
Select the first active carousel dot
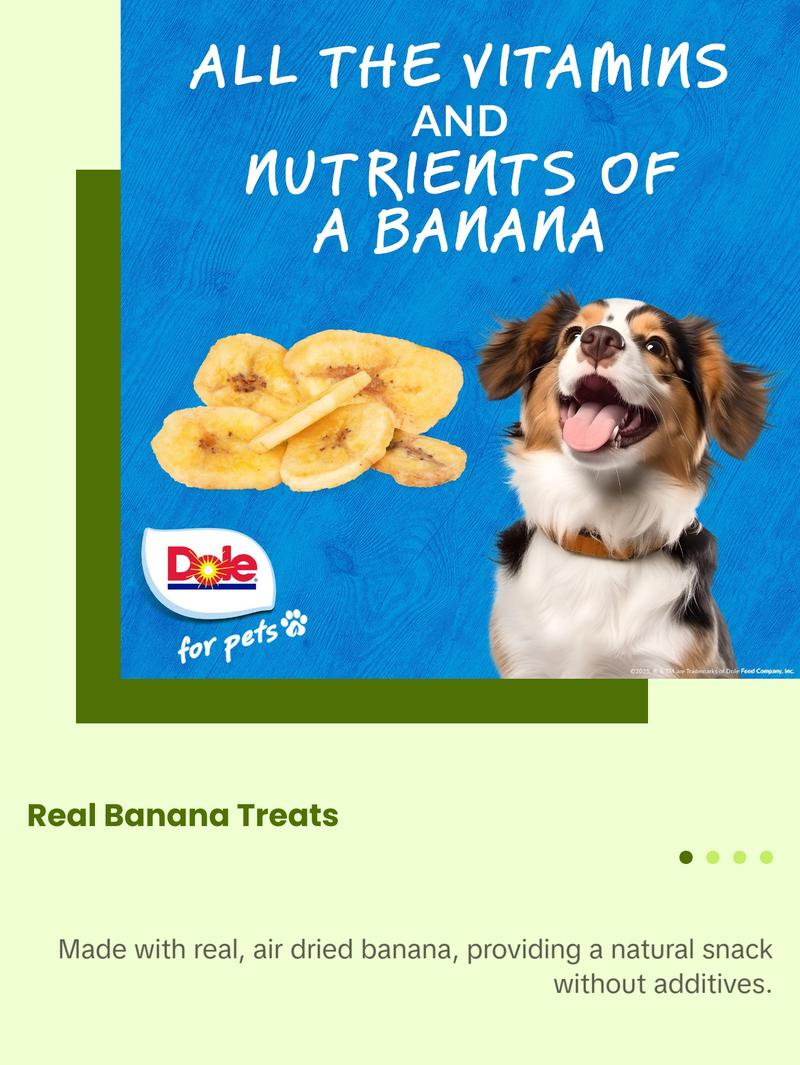pos(685,857)
